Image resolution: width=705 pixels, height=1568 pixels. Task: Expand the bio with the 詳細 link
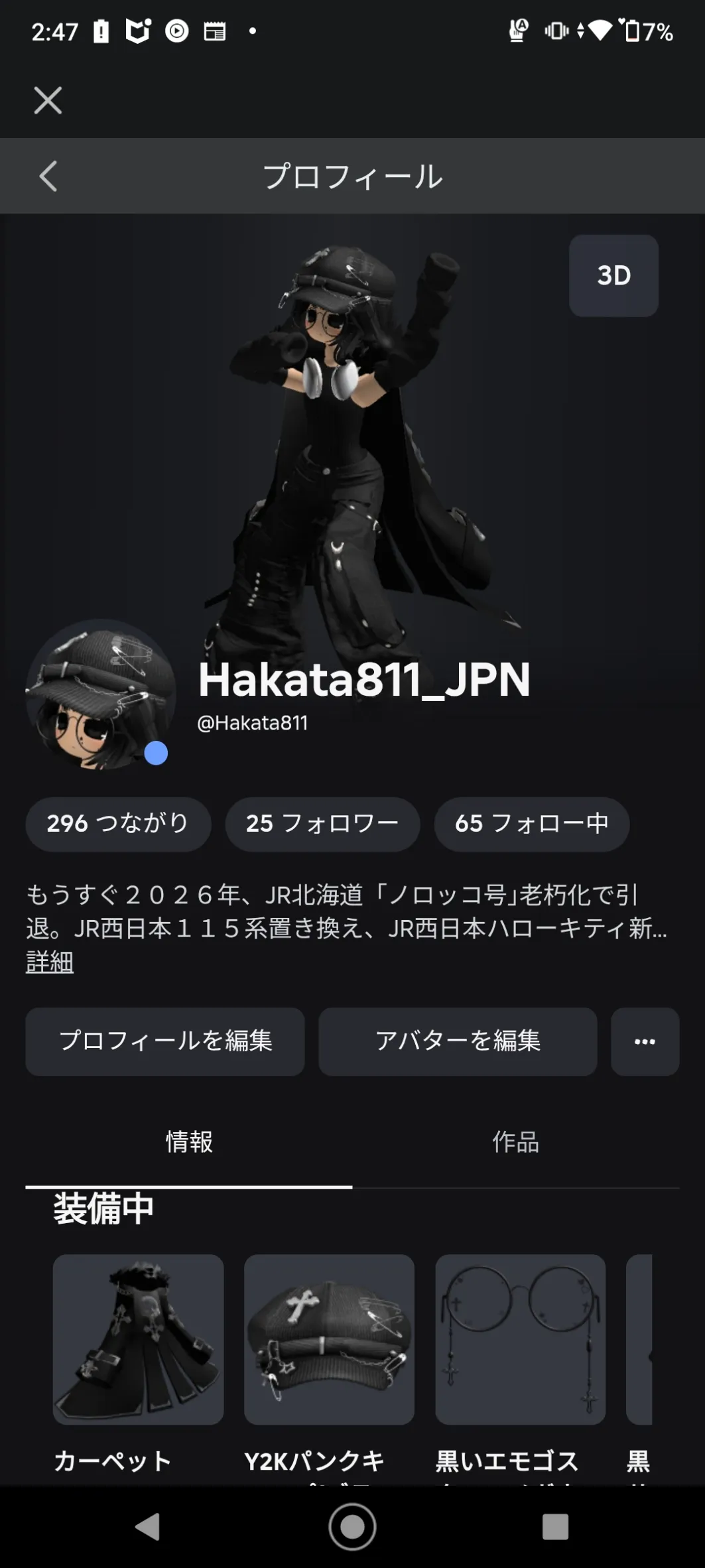point(50,962)
